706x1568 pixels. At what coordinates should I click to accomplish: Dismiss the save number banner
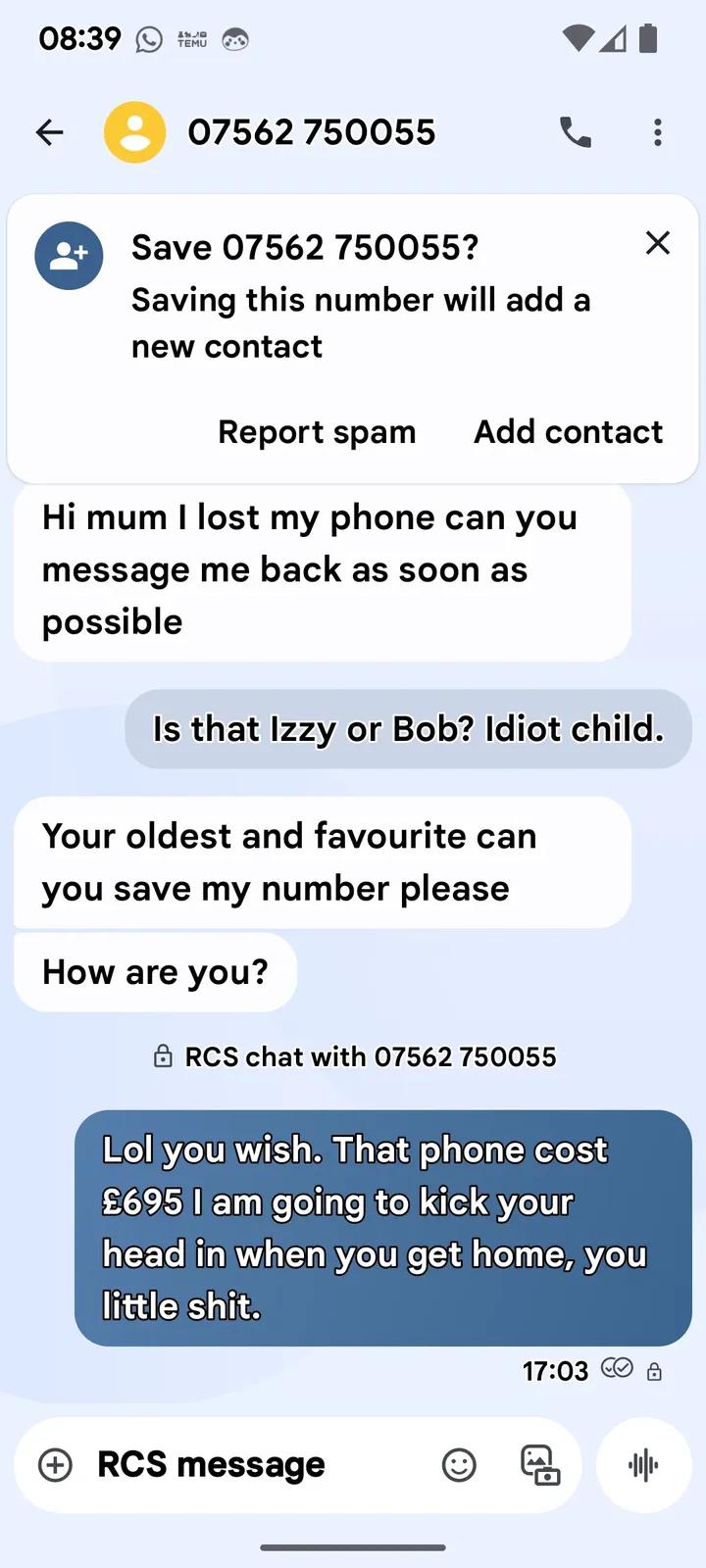pos(658,243)
